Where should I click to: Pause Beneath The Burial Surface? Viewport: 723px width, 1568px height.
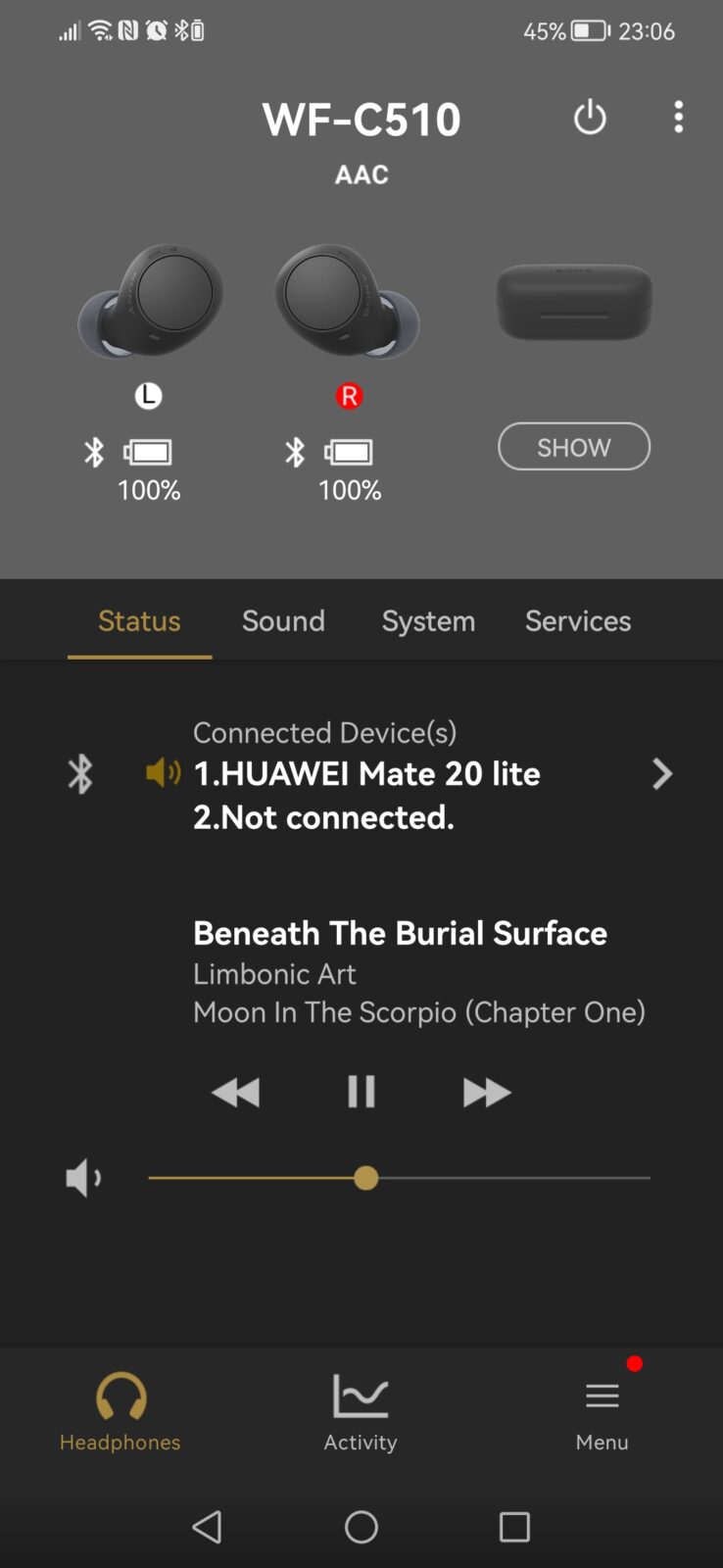pyautogui.click(x=361, y=1092)
